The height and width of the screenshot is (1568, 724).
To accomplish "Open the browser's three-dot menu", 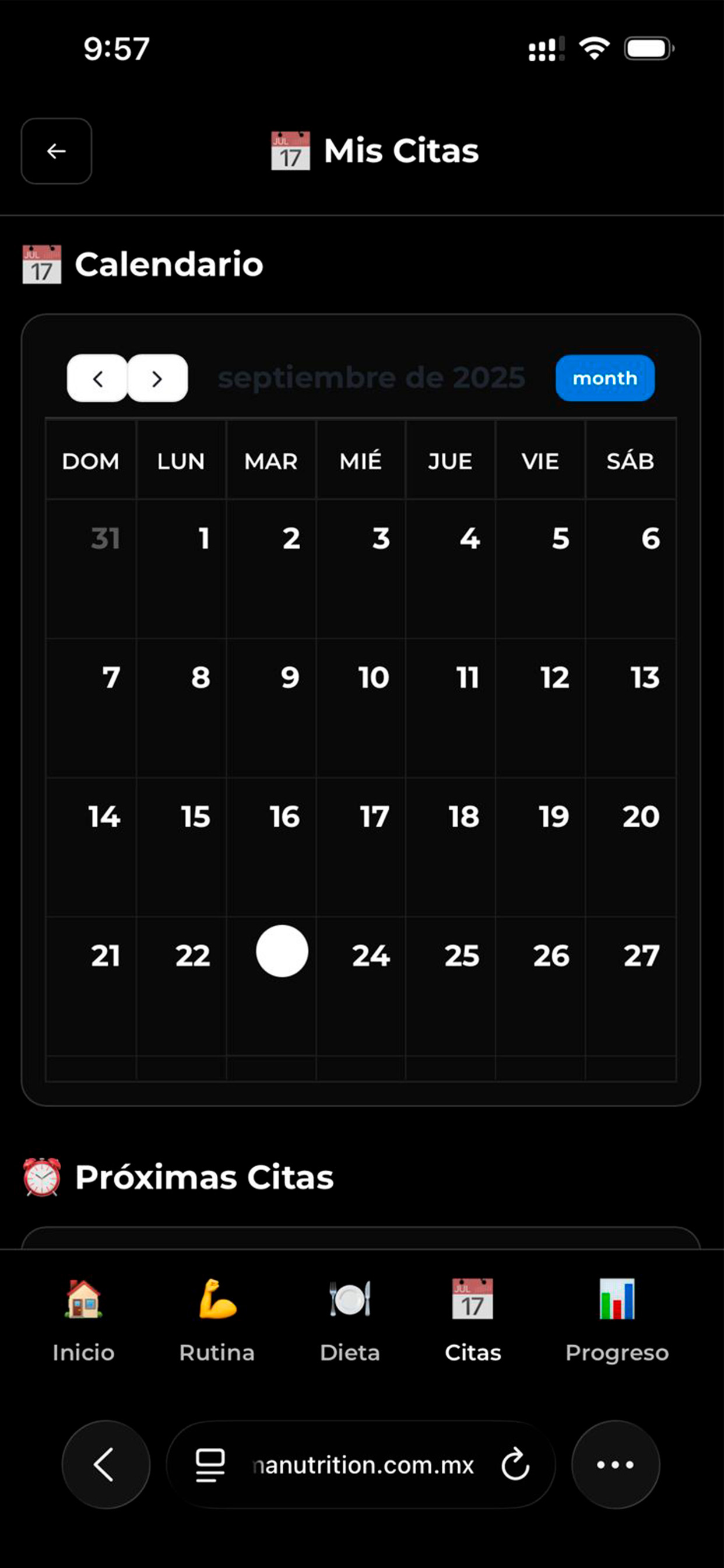I will pos(615,1465).
